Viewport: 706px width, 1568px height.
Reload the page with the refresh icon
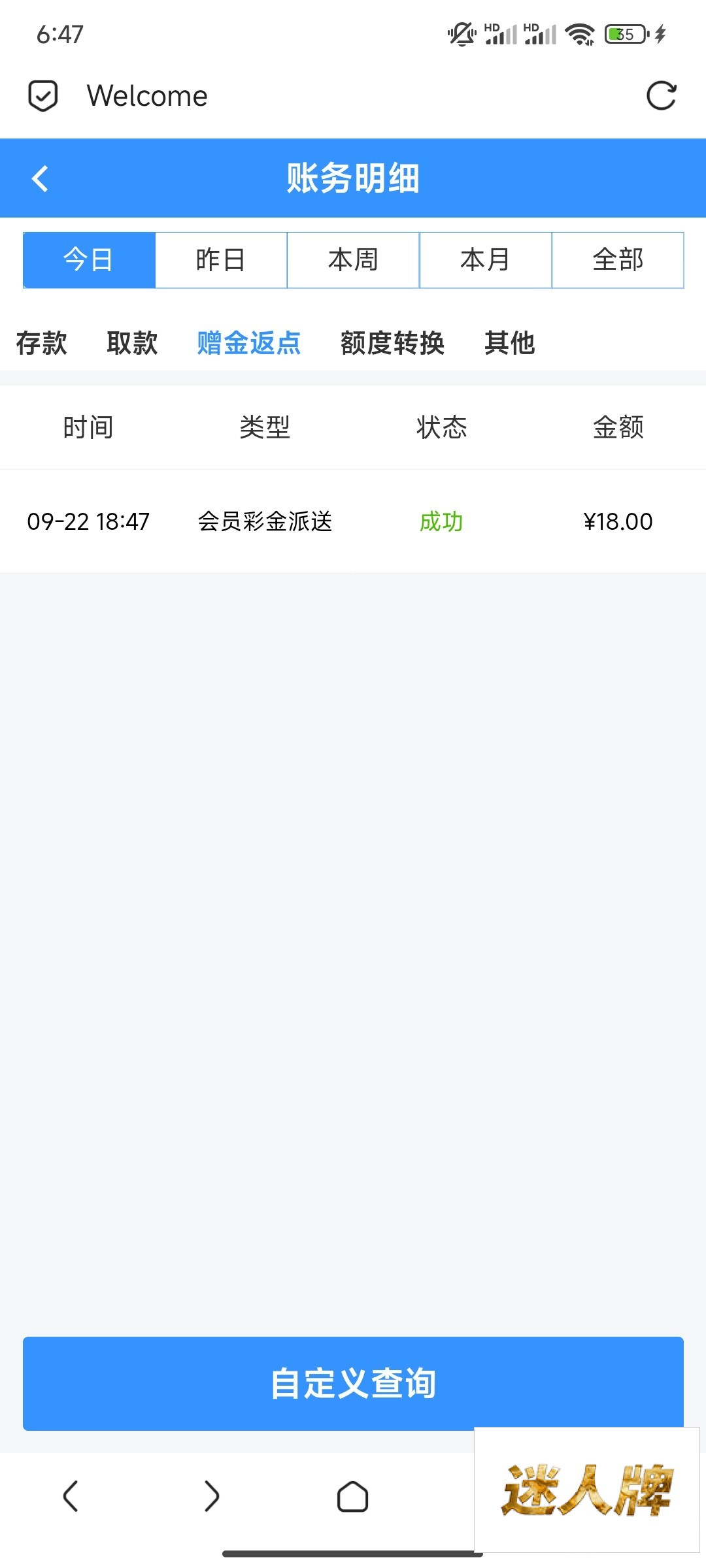(661, 96)
